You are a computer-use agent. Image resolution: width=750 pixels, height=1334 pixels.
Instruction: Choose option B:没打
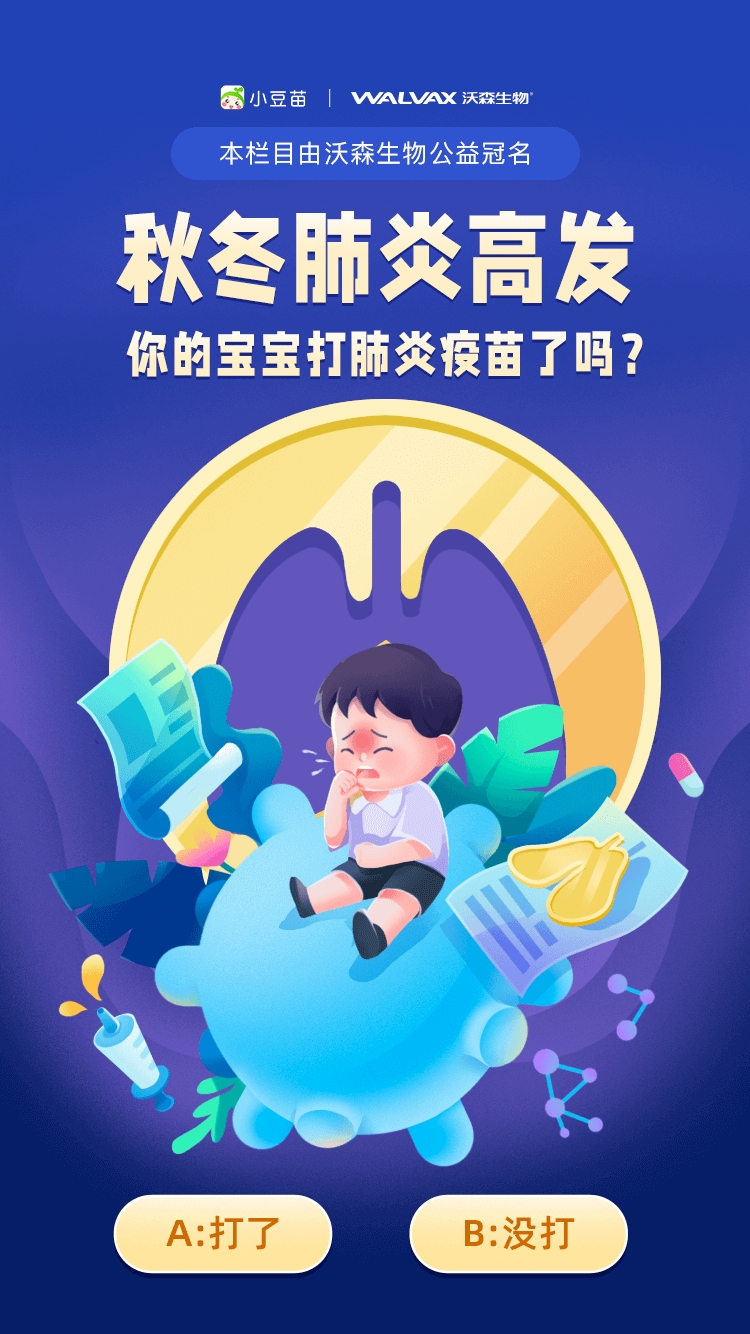518,1233
